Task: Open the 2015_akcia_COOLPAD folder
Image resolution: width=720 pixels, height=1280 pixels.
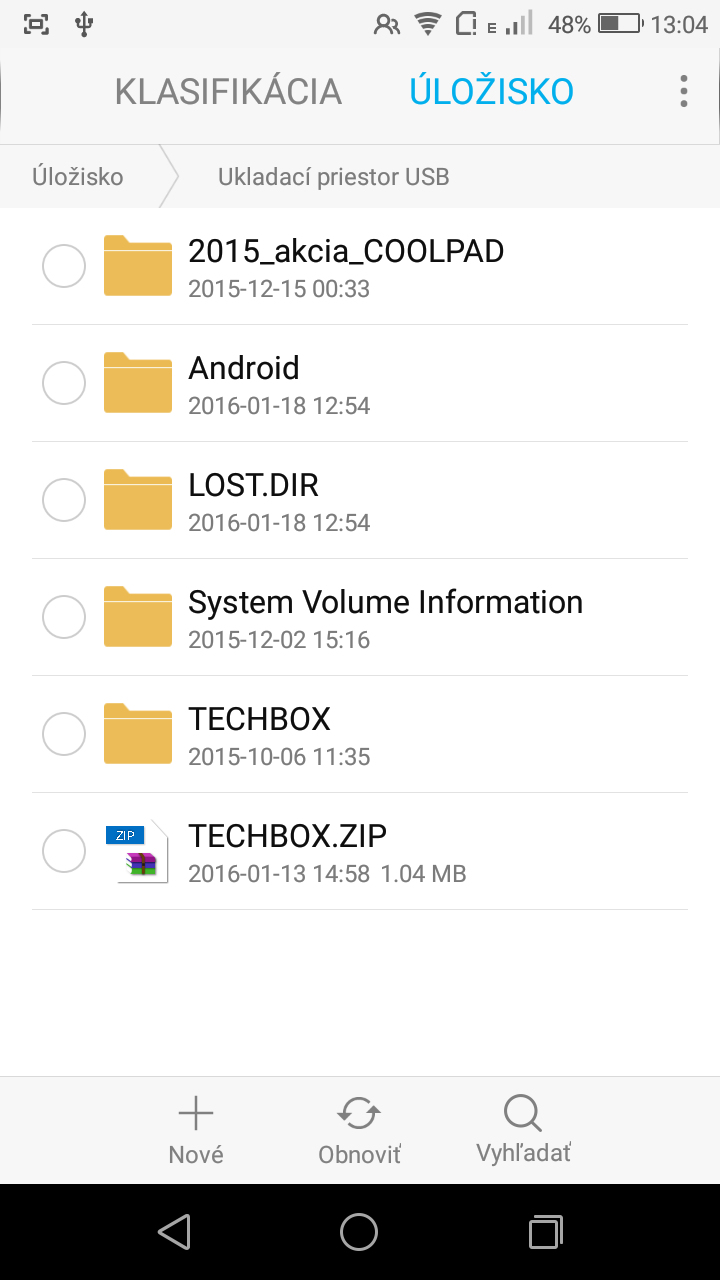Action: tap(360, 267)
